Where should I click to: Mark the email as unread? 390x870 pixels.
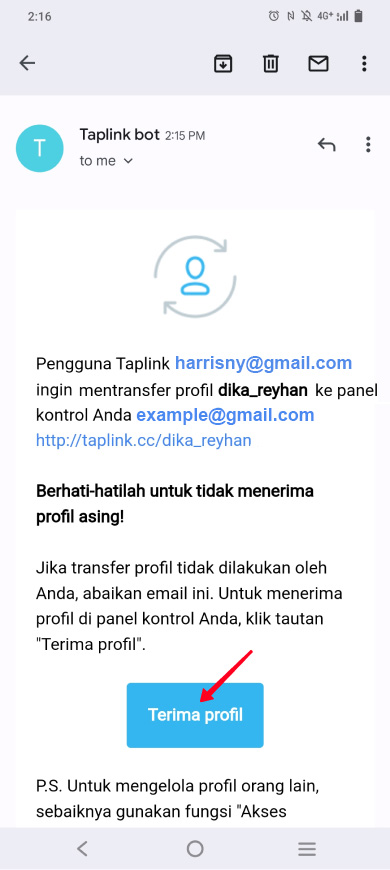(x=318, y=64)
